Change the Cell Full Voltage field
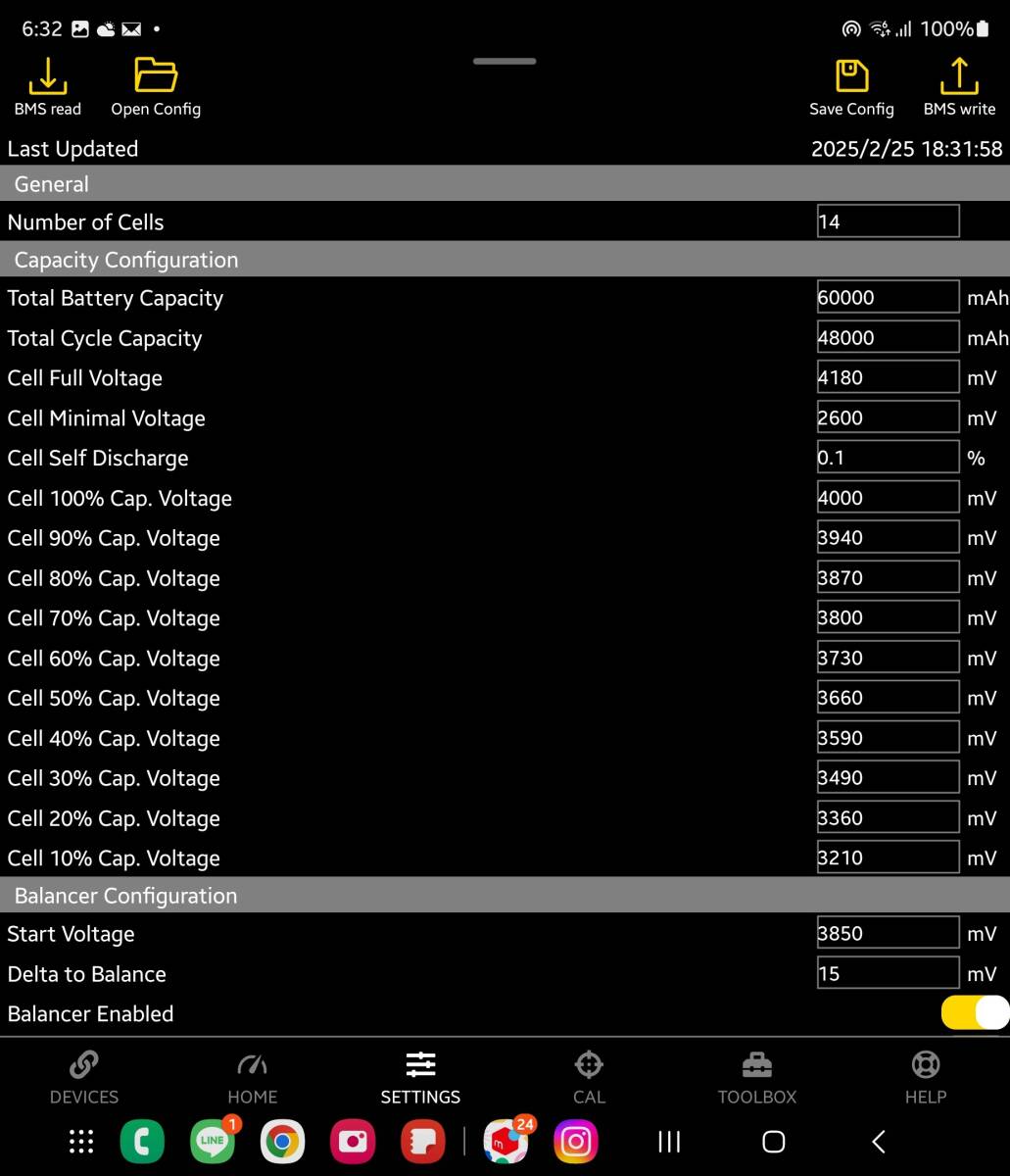Screen dimensions: 1010x1176 point(888,378)
